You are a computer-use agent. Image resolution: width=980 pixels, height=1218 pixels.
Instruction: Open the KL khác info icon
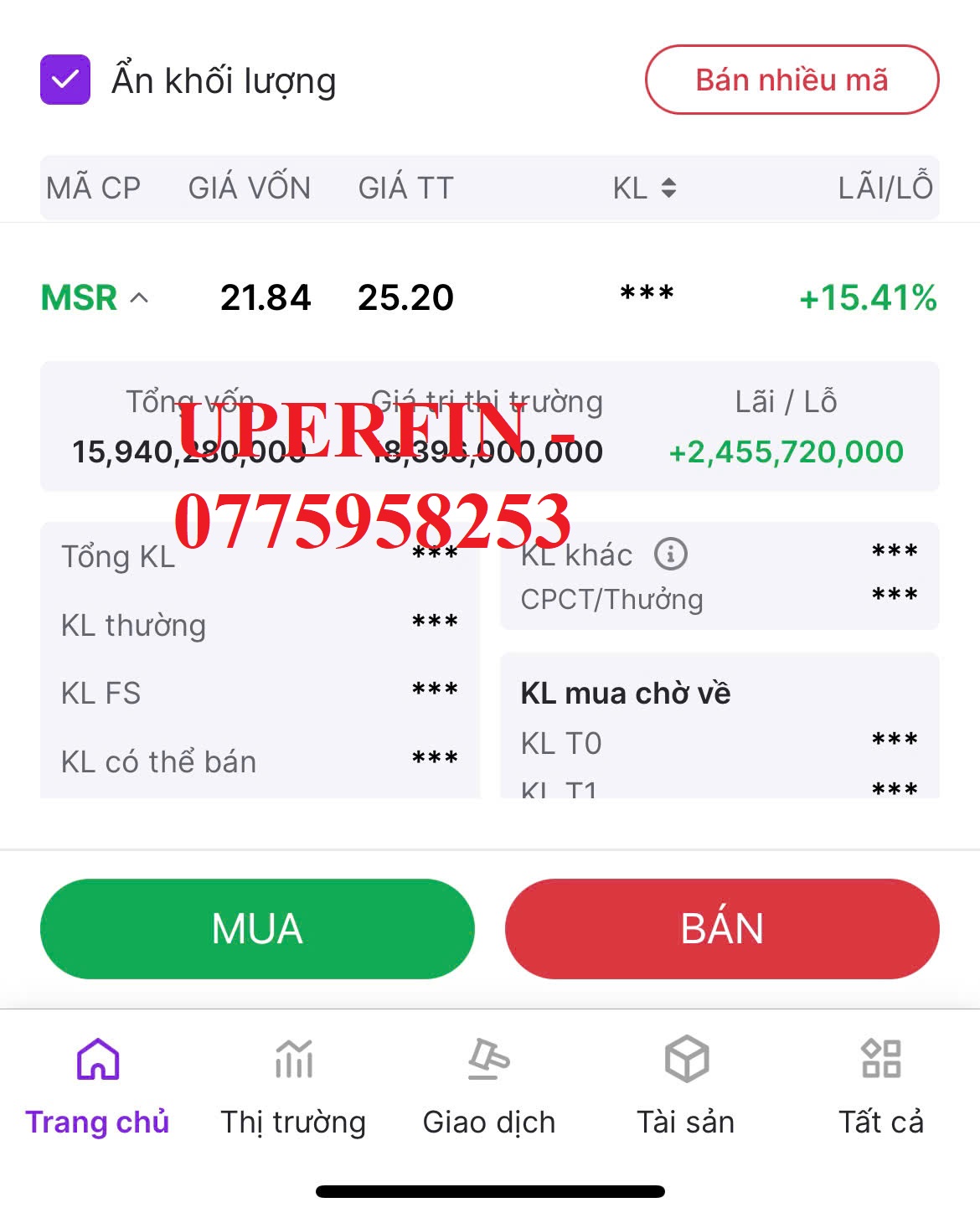coord(670,554)
